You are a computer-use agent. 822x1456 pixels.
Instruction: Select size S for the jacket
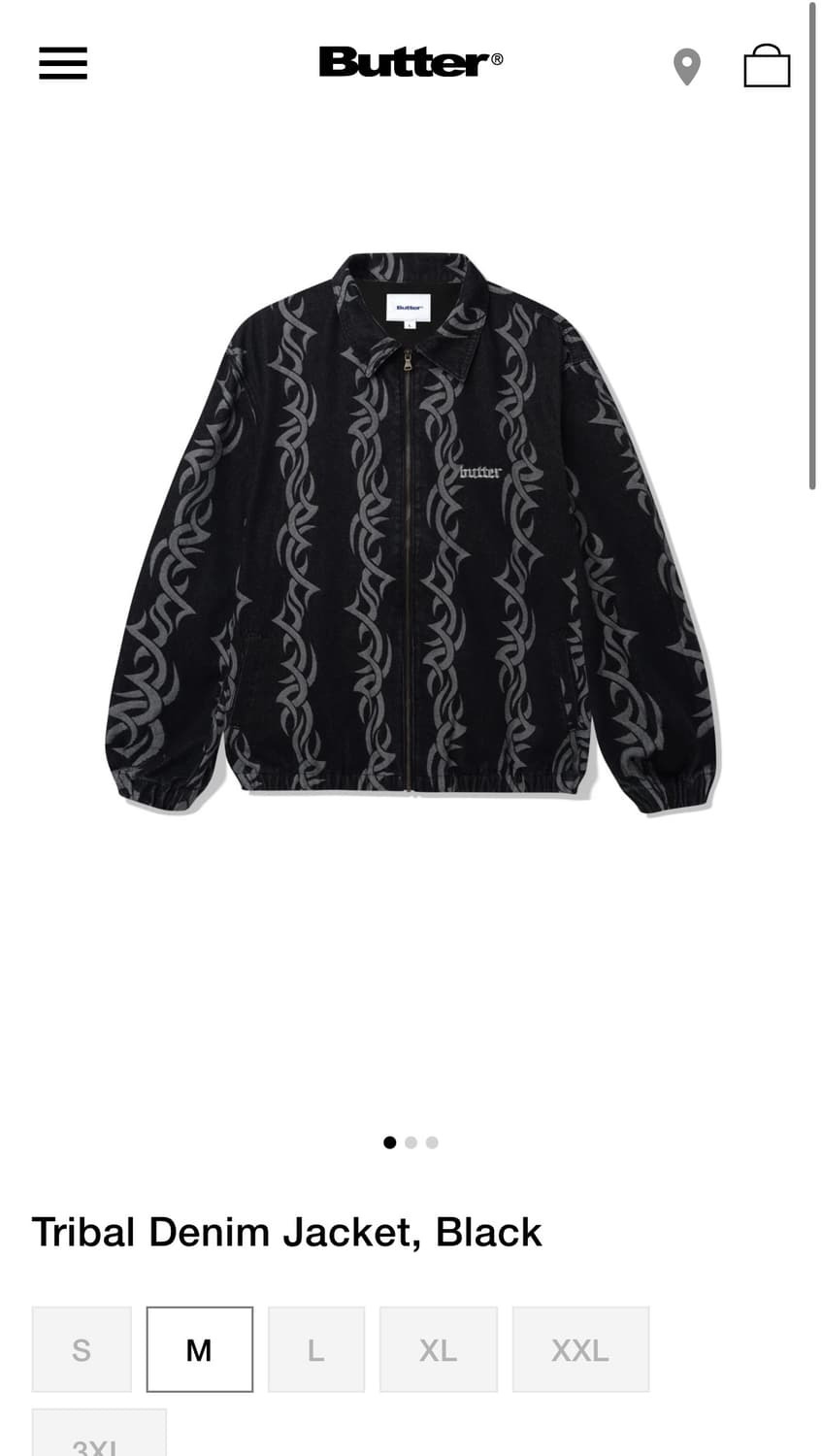pos(81,1348)
